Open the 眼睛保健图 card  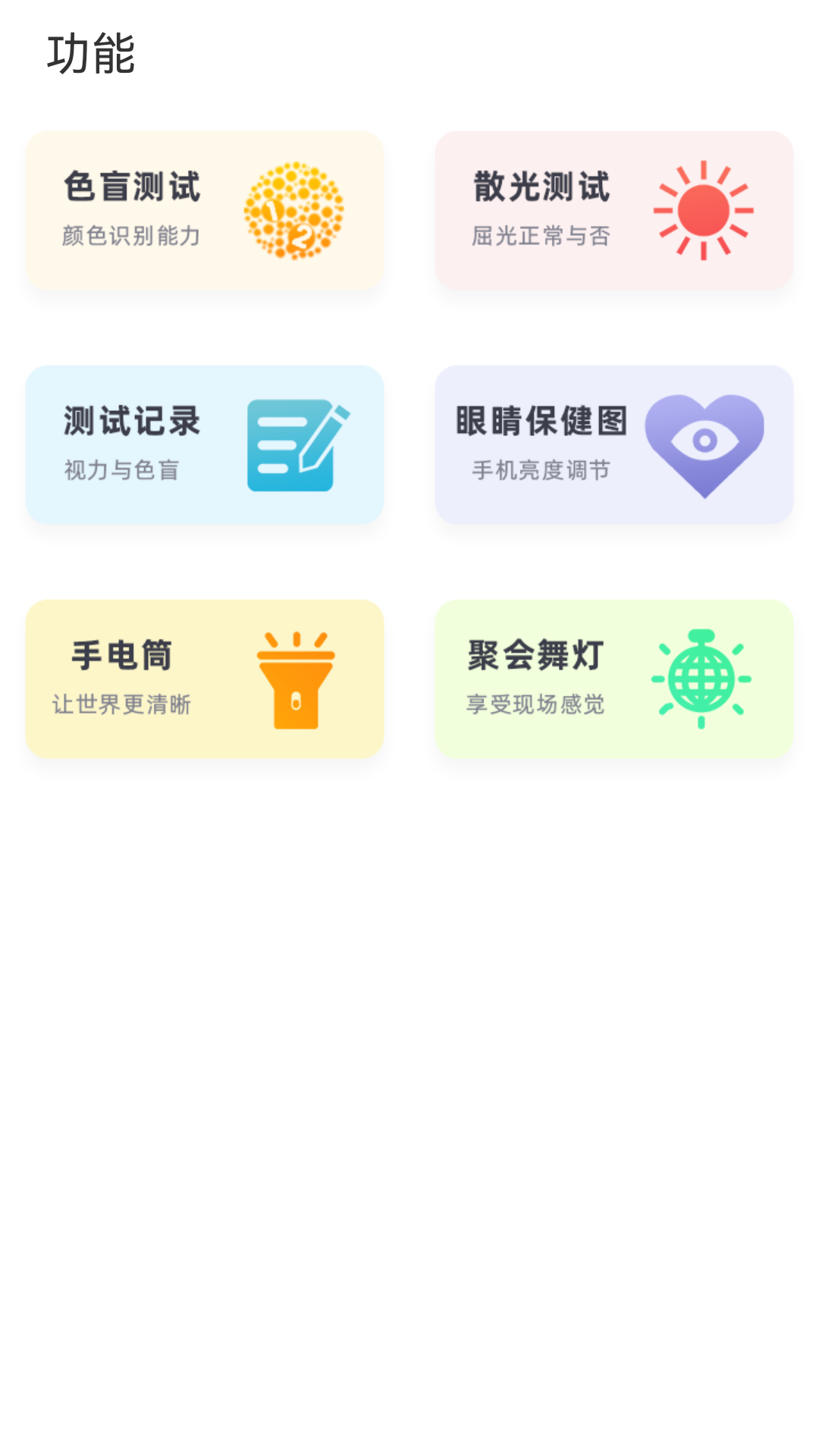point(613,445)
